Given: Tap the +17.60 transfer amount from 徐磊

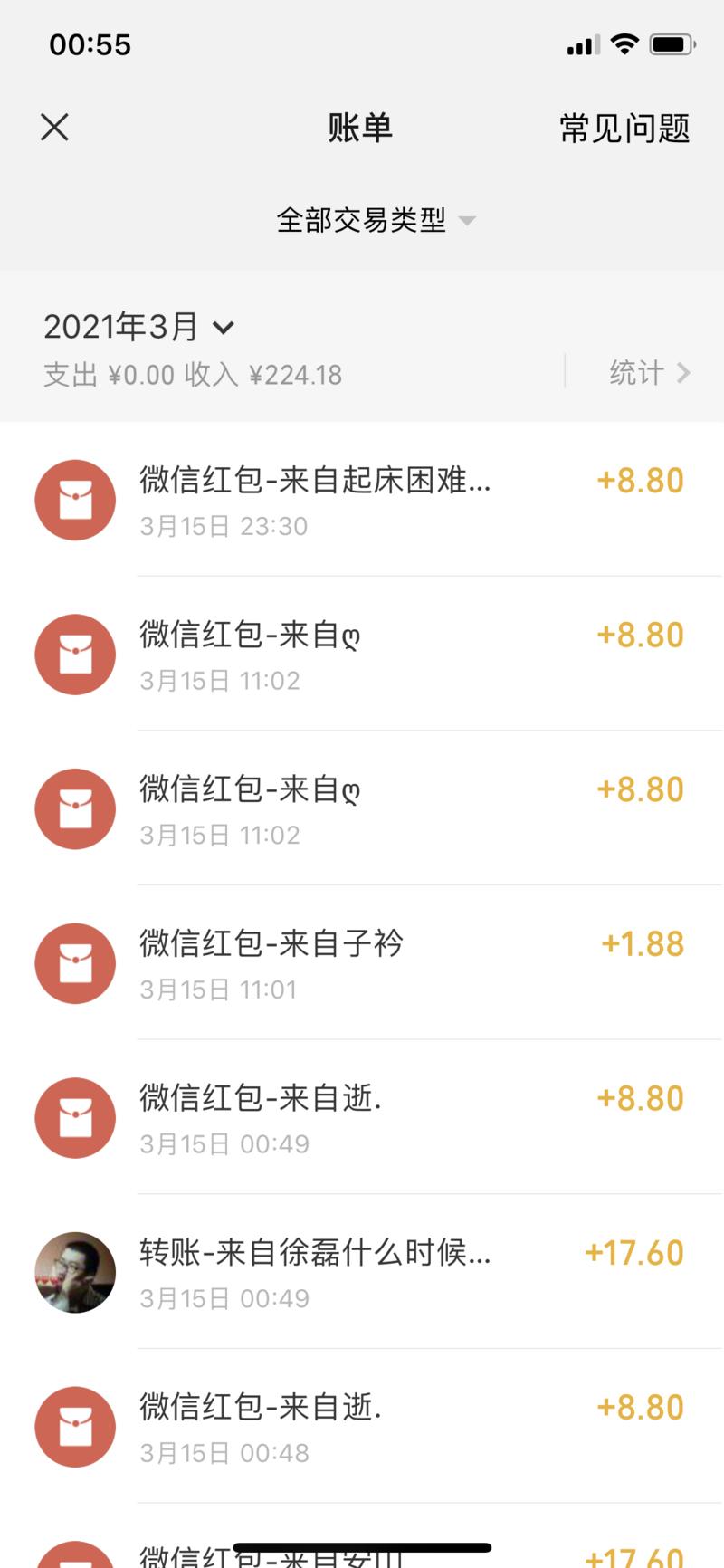Looking at the screenshot, I should (x=634, y=1252).
